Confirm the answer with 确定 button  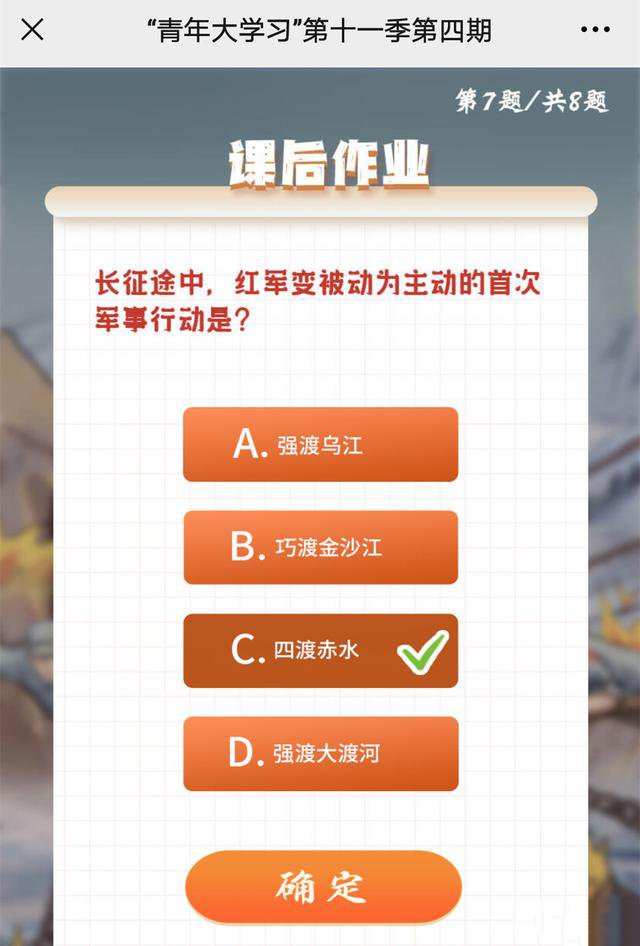[x=323, y=887]
